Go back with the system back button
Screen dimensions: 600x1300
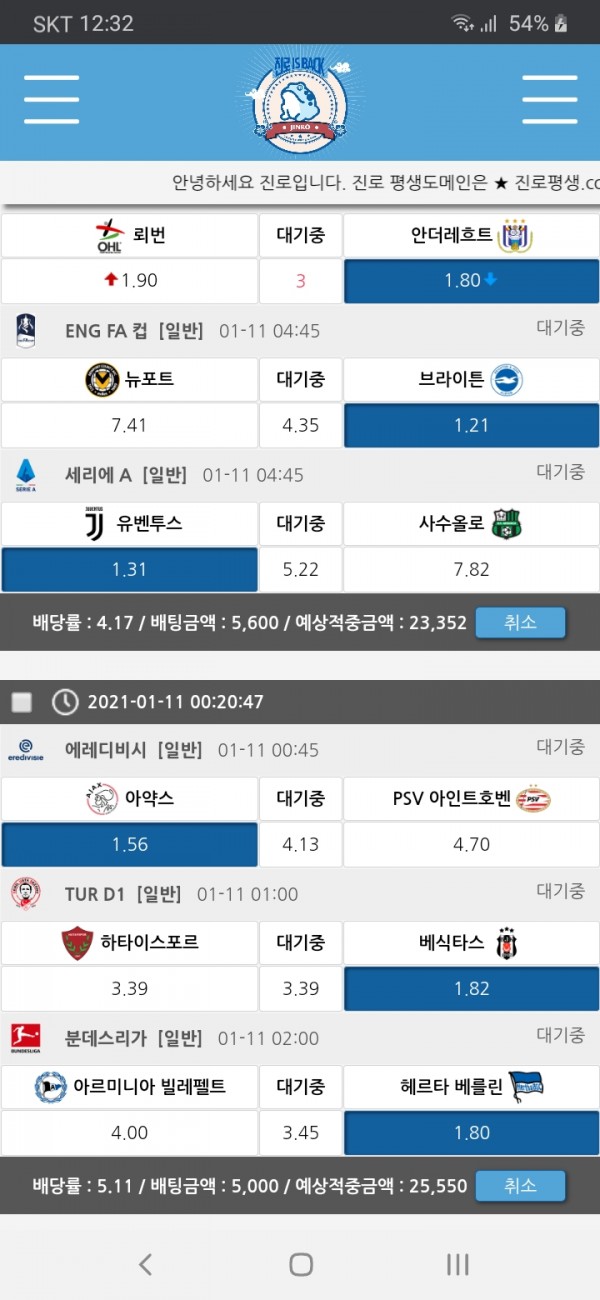pyautogui.click(x=145, y=1264)
